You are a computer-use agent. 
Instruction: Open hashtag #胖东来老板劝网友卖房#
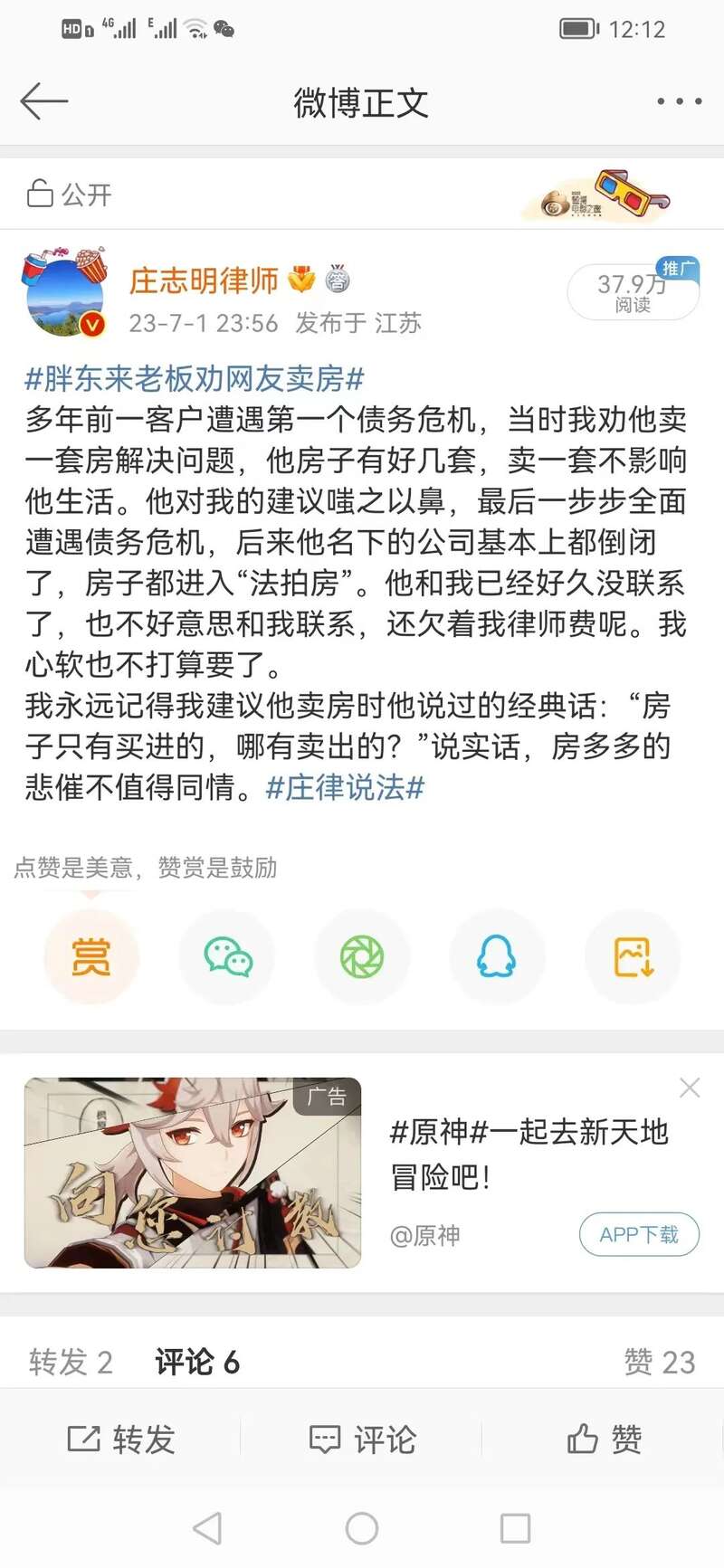[x=195, y=378]
